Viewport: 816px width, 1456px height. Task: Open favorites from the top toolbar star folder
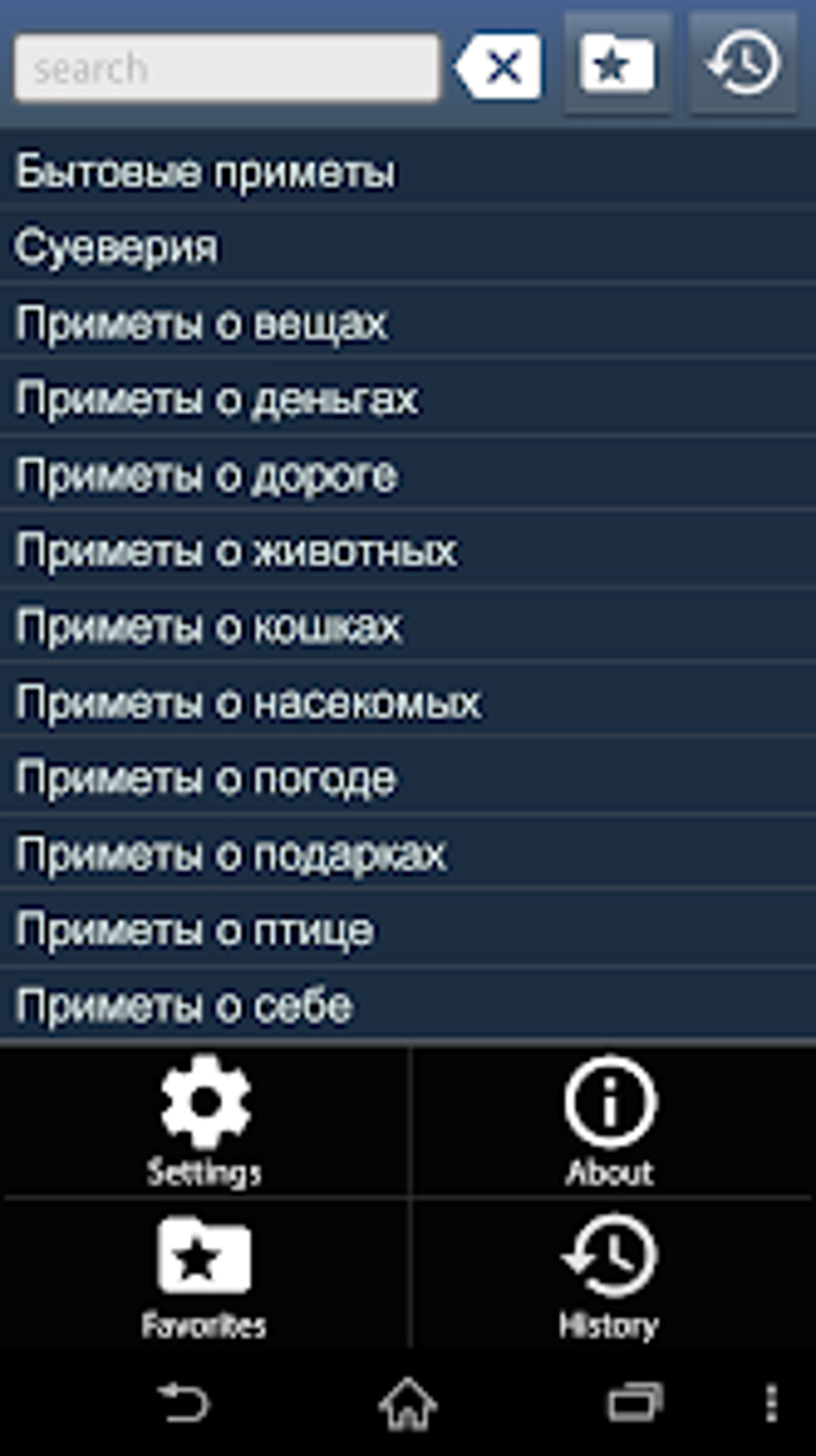[x=617, y=65]
